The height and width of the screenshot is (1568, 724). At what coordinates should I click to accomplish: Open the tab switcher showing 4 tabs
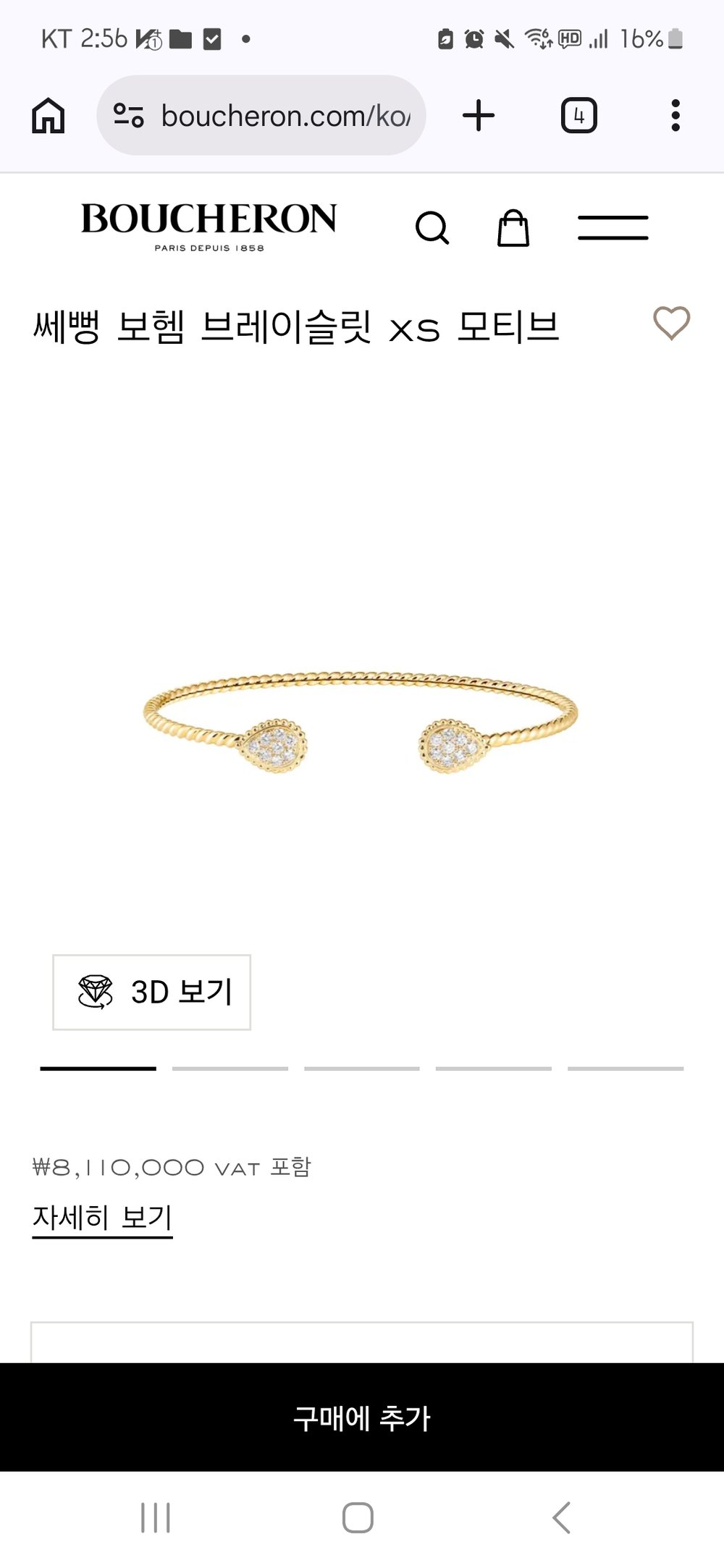coord(578,116)
